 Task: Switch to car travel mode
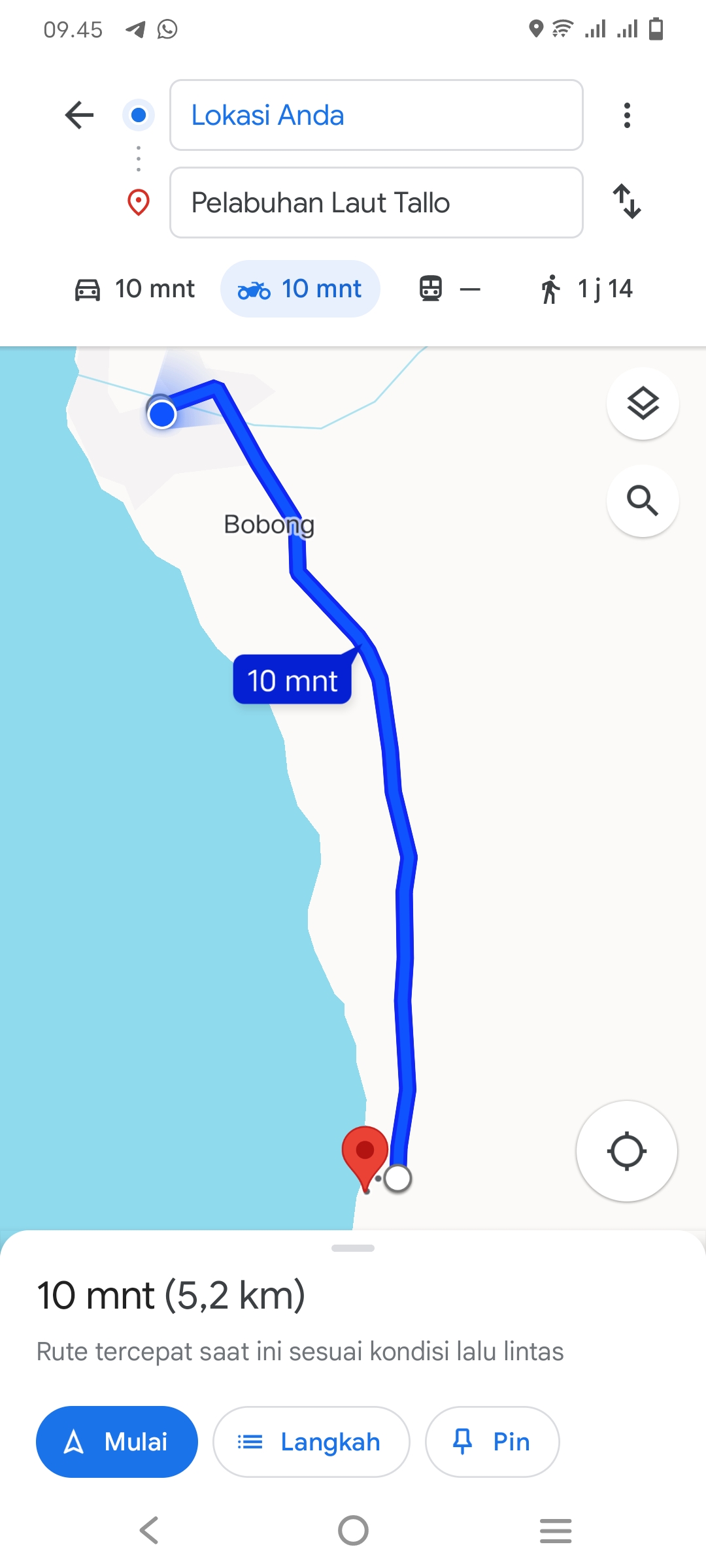pyautogui.click(x=135, y=289)
